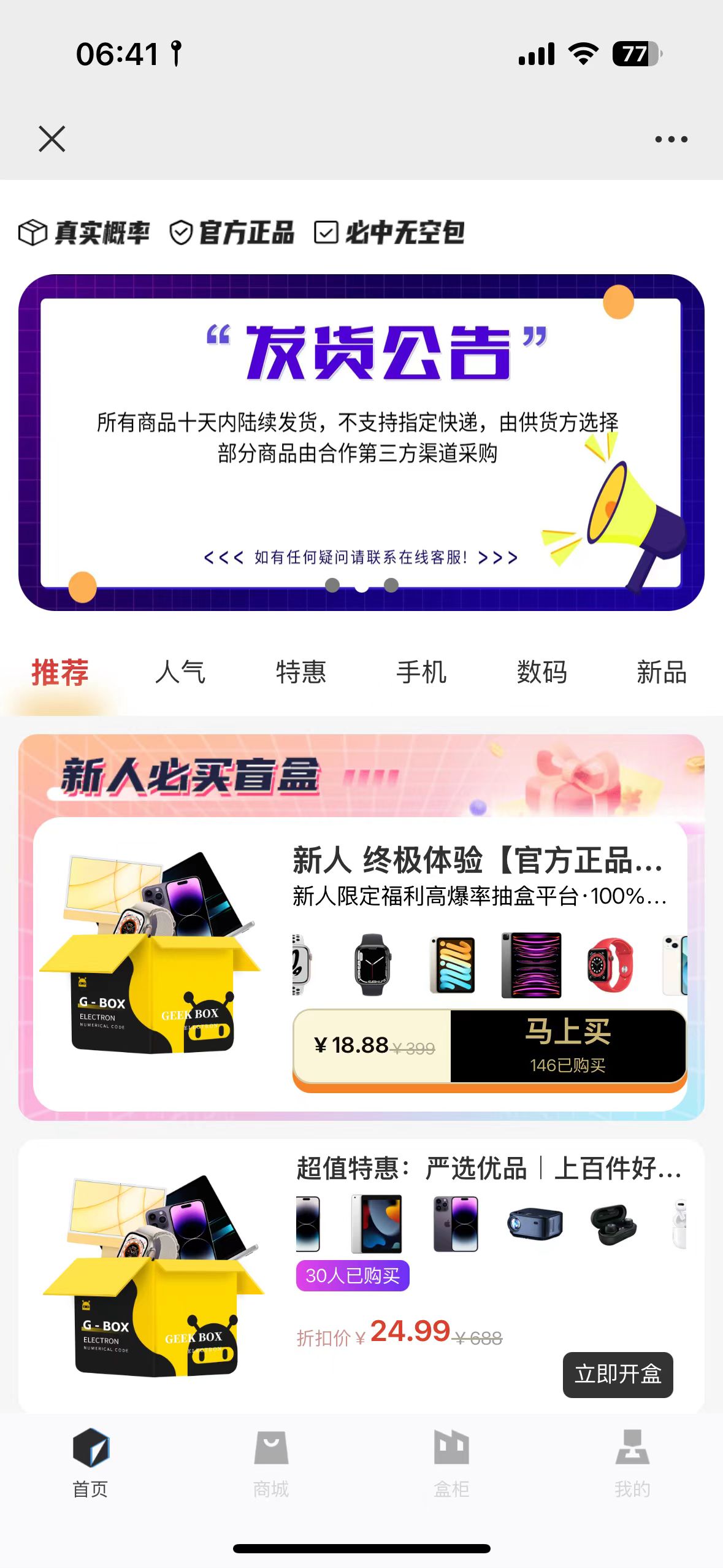Select the 推荐 category tab

click(60, 672)
